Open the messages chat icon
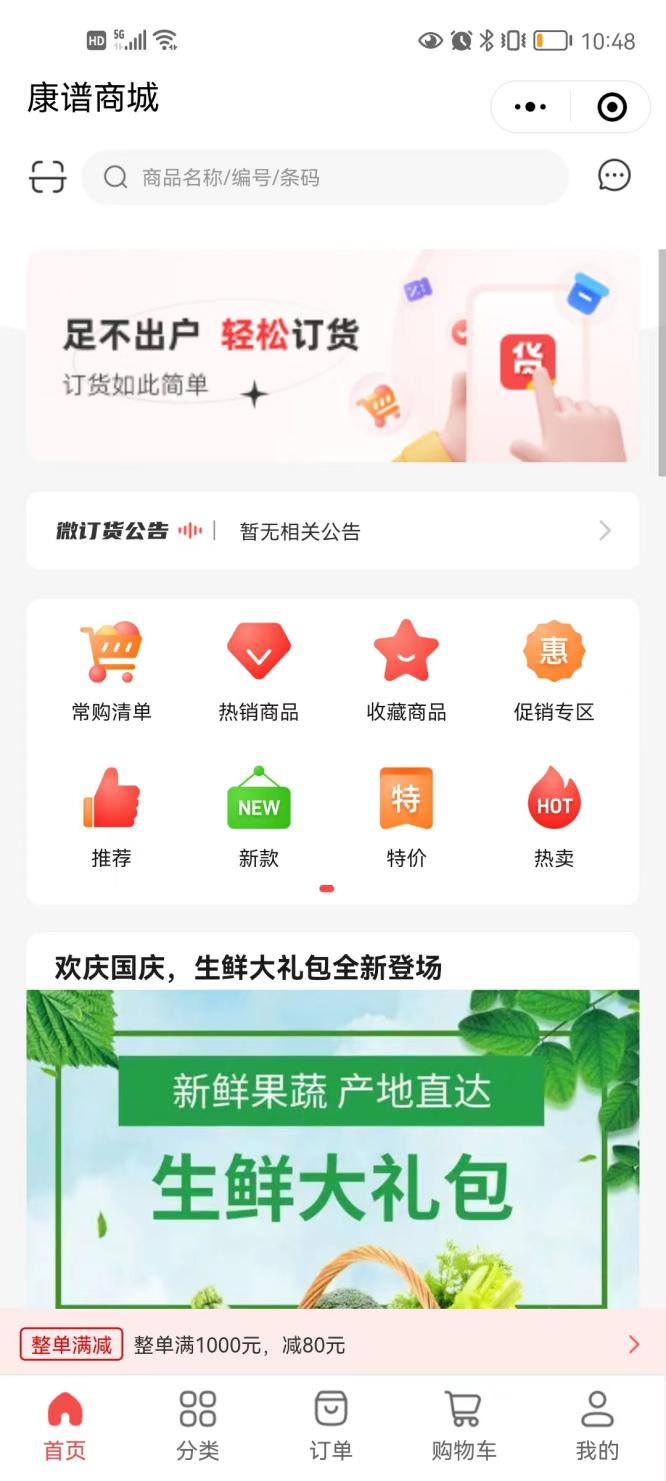The image size is (666, 1481). point(614,176)
